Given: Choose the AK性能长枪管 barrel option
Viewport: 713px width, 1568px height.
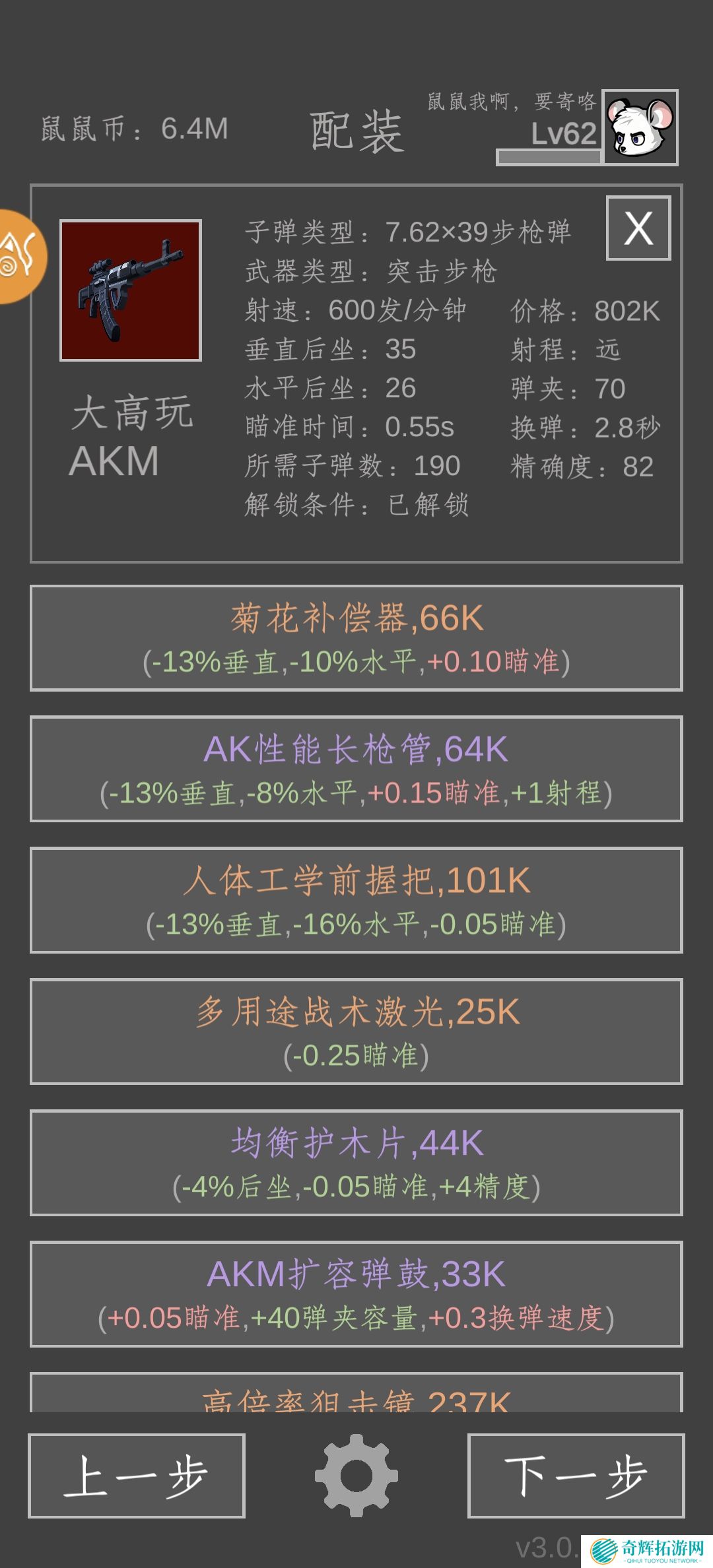Looking at the screenshot, I should coord(356,769).
